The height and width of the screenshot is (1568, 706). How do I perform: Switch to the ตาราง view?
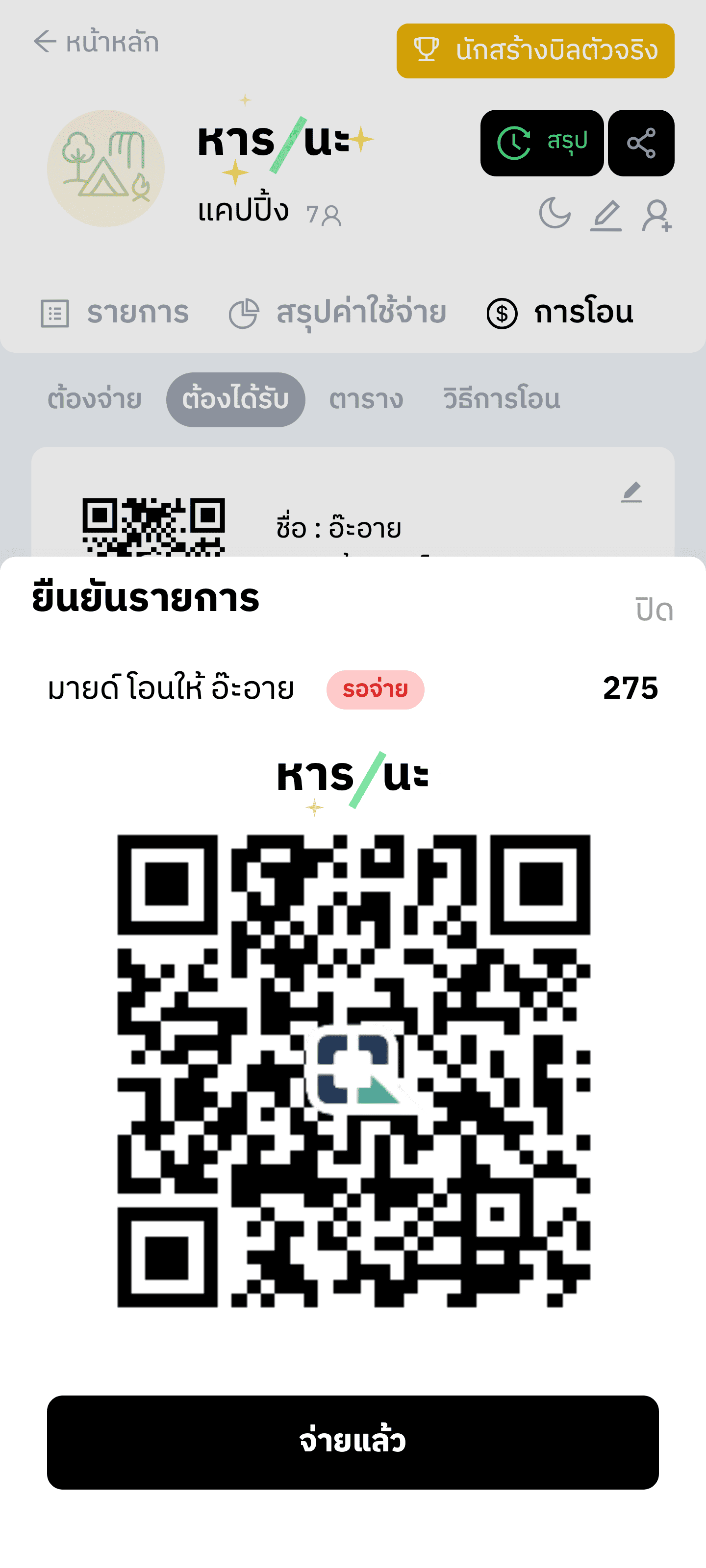(x=366, y=399)
